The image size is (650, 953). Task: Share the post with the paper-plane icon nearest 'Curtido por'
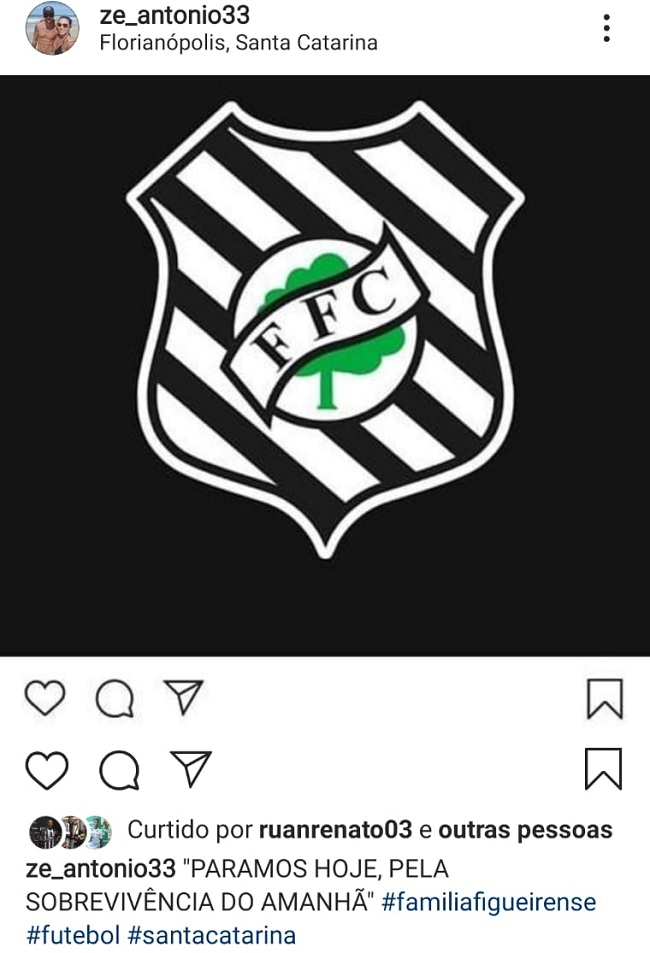click(190, 768)
